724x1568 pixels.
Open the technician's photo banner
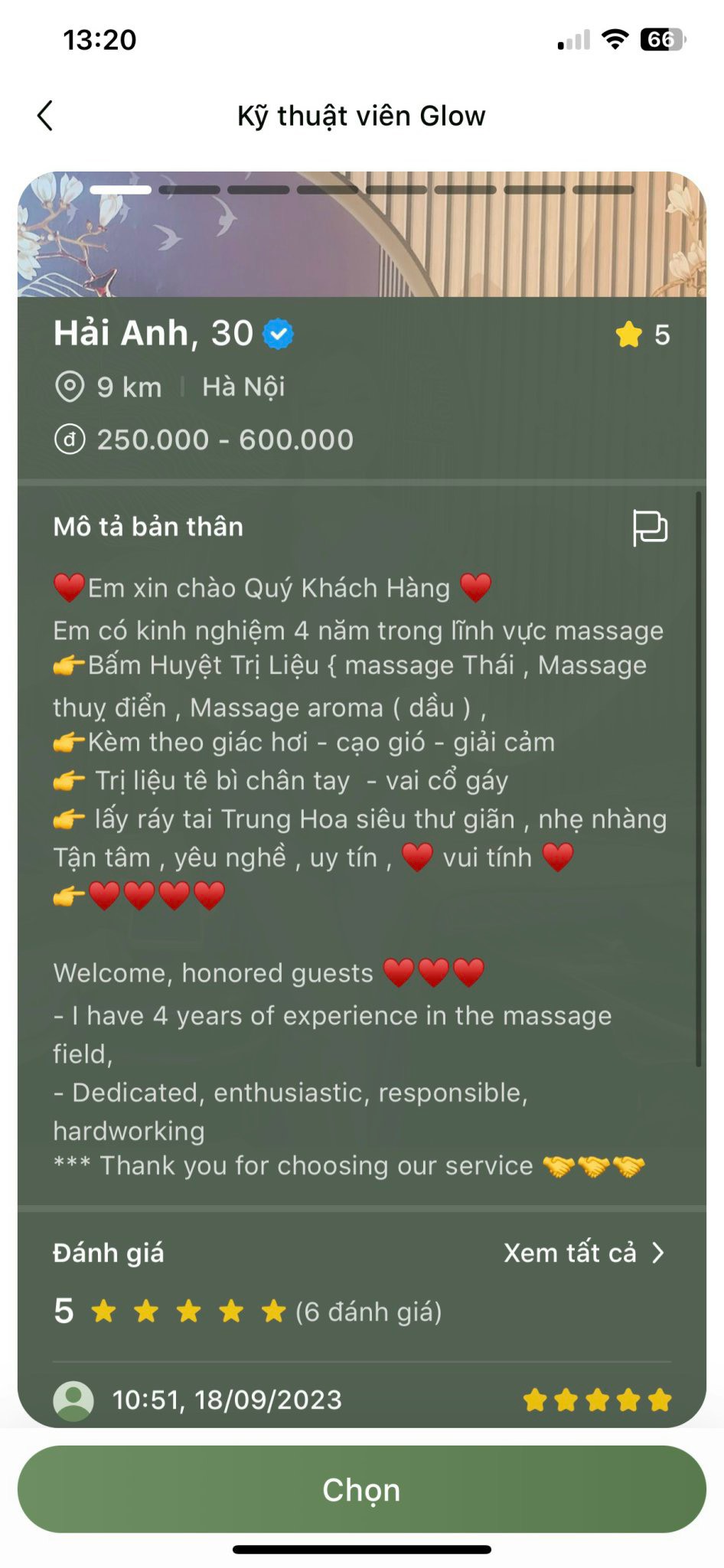(362, 234)
